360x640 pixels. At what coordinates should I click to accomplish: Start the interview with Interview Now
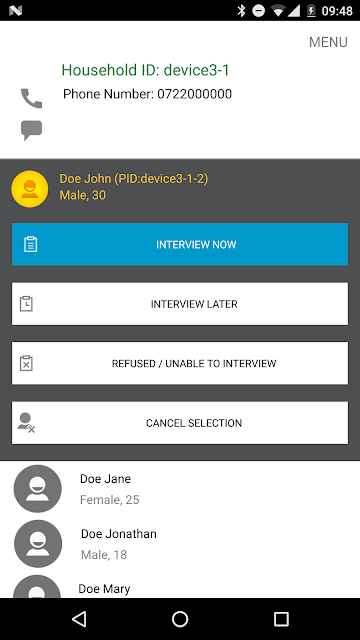click(x=180, y=244)
